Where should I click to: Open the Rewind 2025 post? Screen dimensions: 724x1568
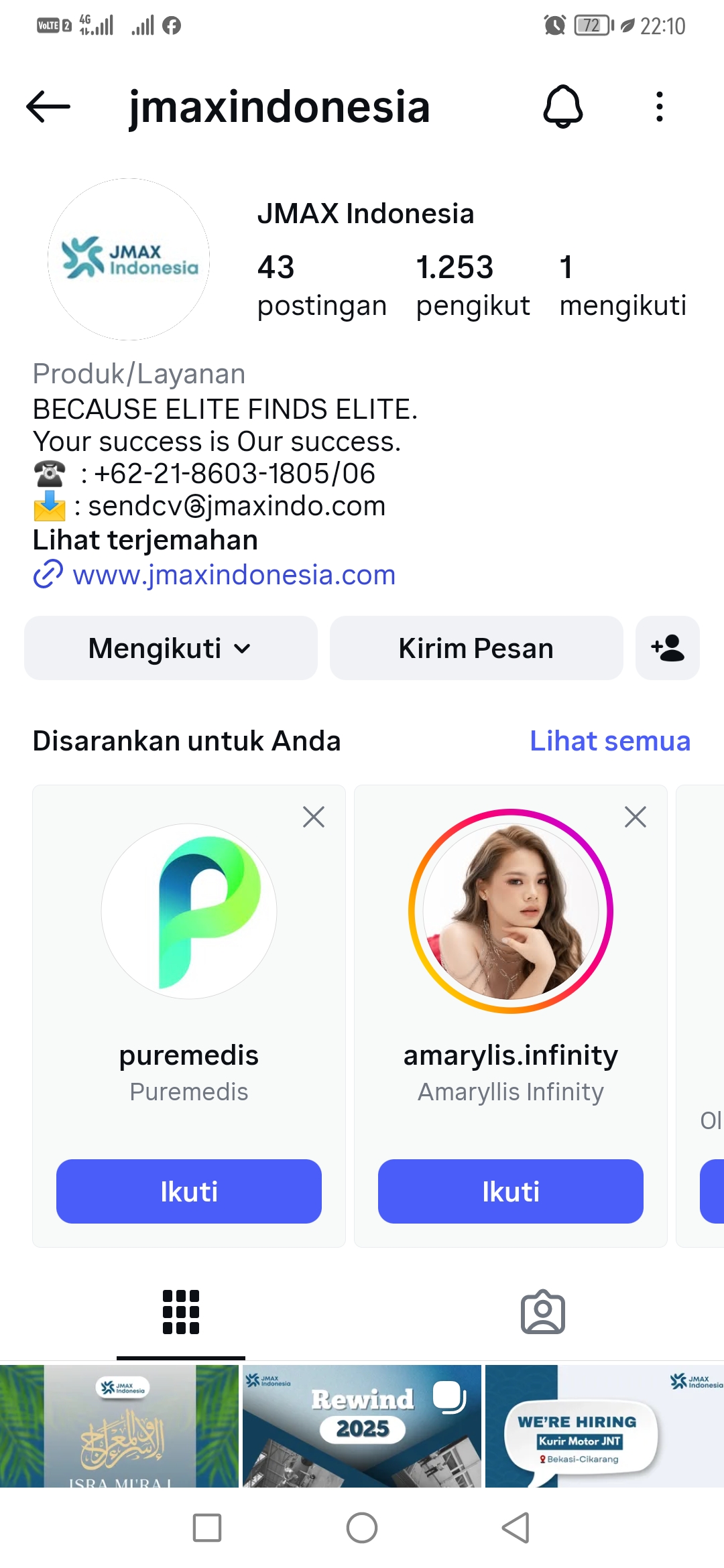(362, 1426)
